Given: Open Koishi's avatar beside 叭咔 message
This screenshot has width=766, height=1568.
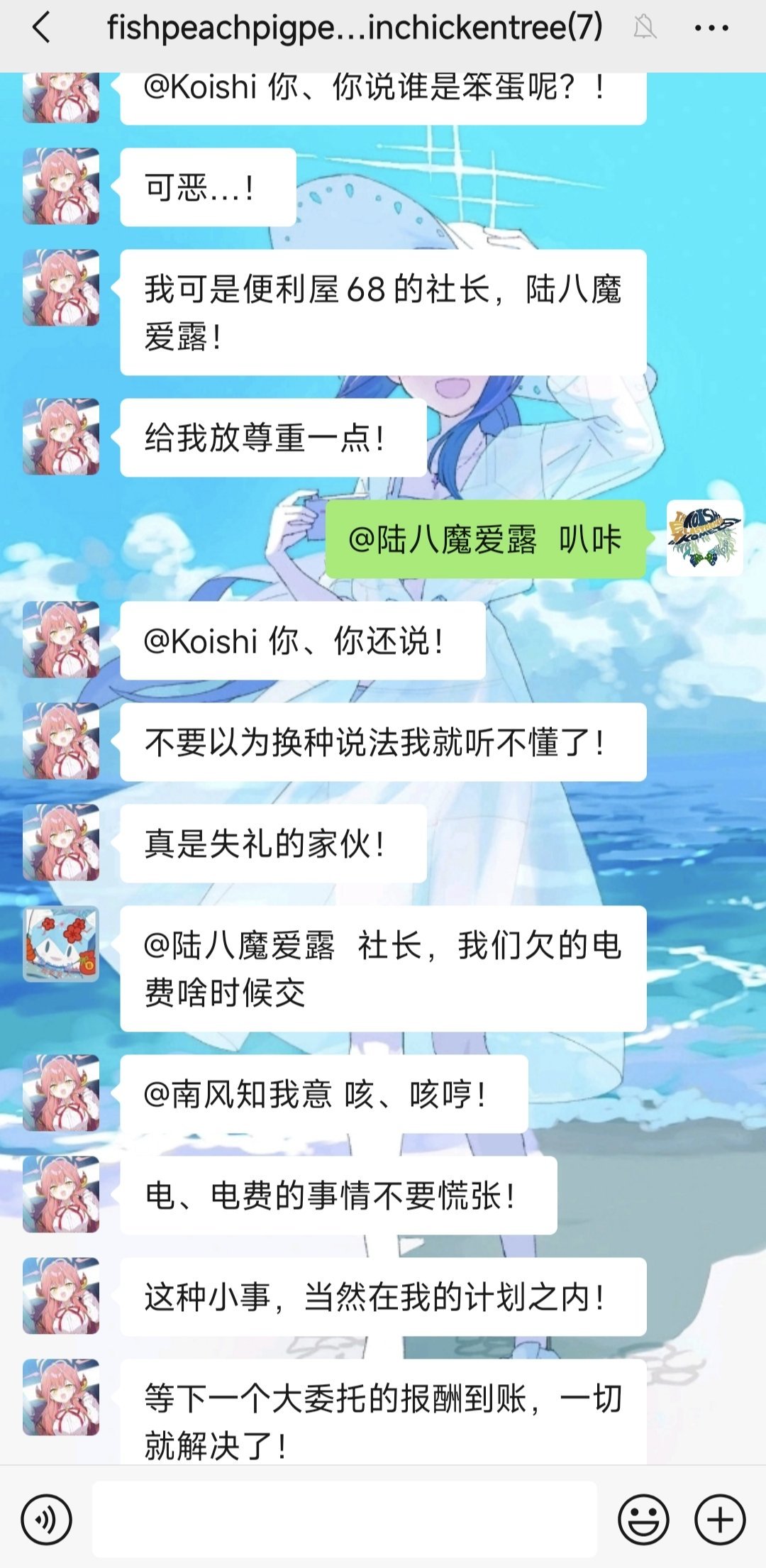Looking at the screenshot, I should (704, 539).
